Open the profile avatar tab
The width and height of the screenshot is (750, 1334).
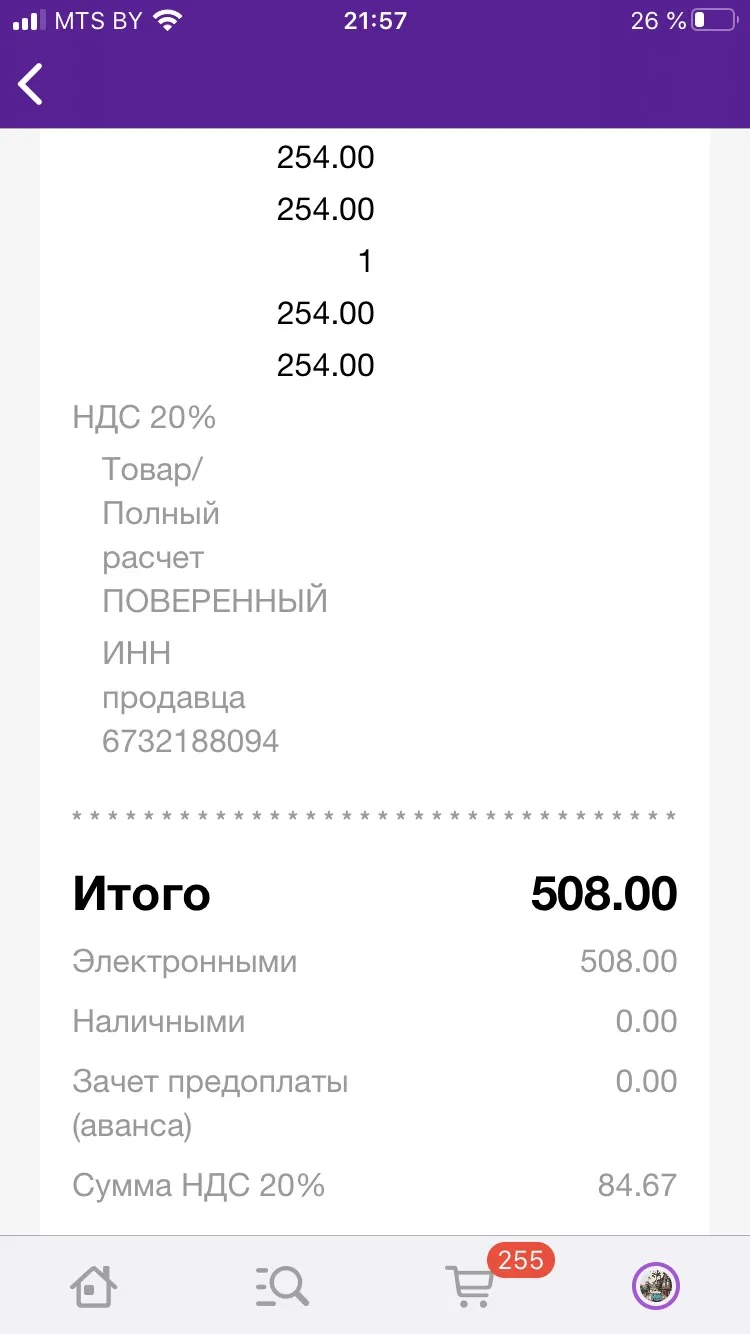[656, 1285]
